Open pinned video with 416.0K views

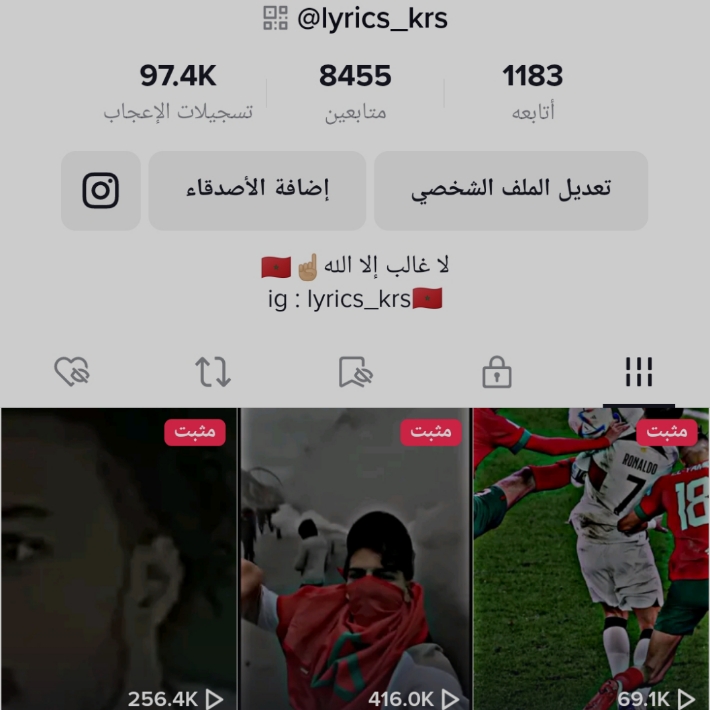pyautogui.click(x=355, y=560)
